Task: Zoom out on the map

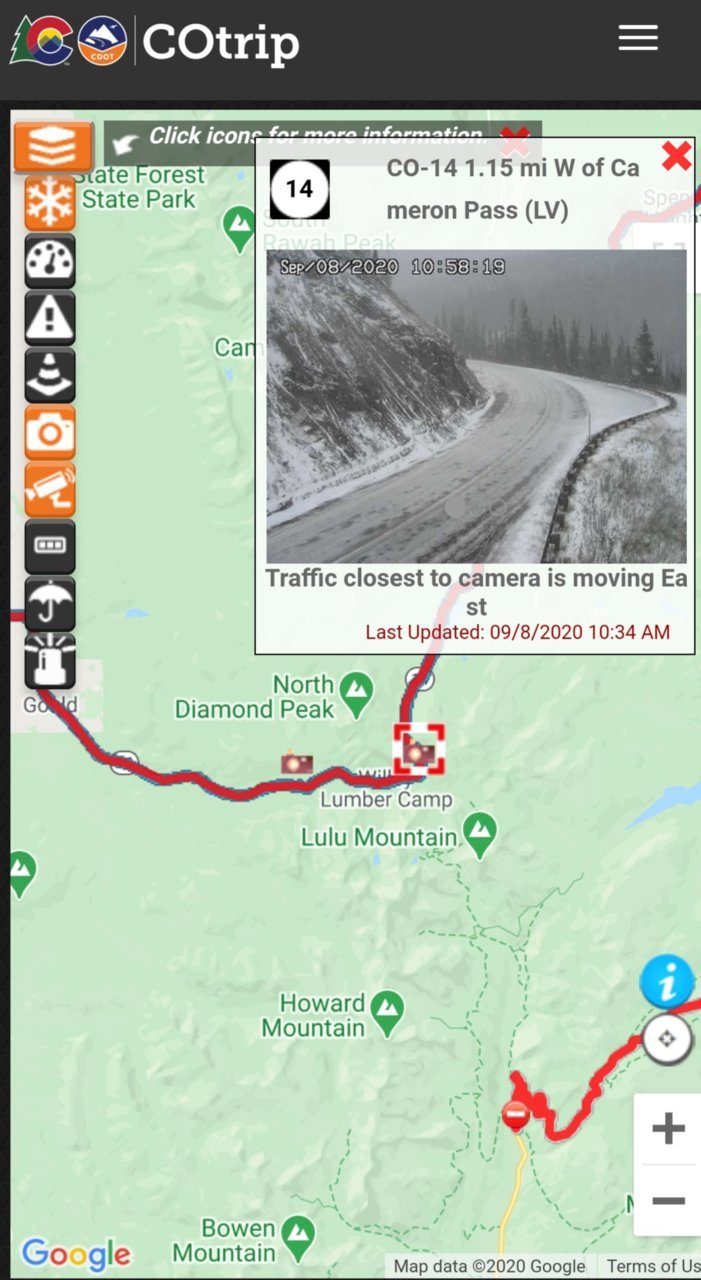Action: point(668,1201)
